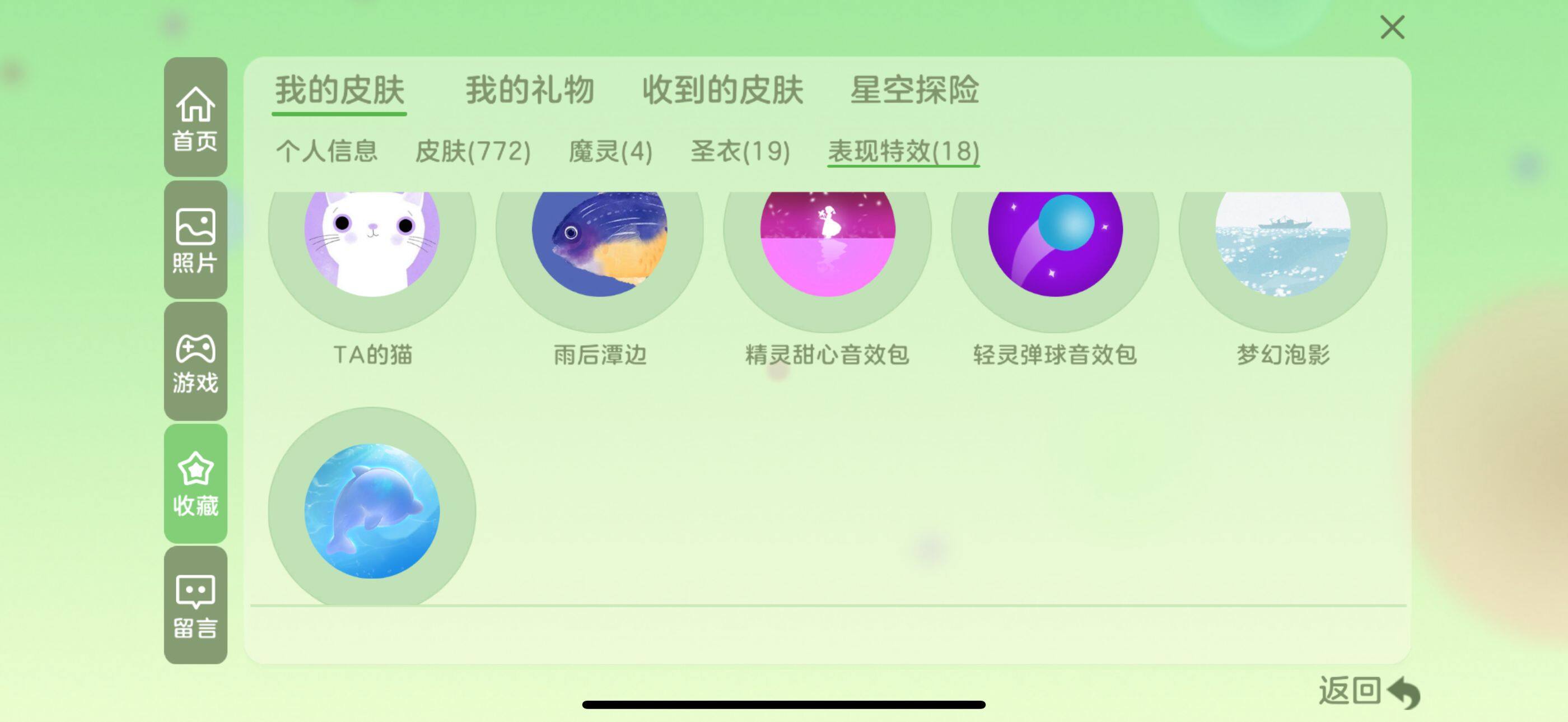Select the 轻灵弹球音效包 item
Image resolution: width=1568 pixels, height=722 pixels.
pos(1055,244)
